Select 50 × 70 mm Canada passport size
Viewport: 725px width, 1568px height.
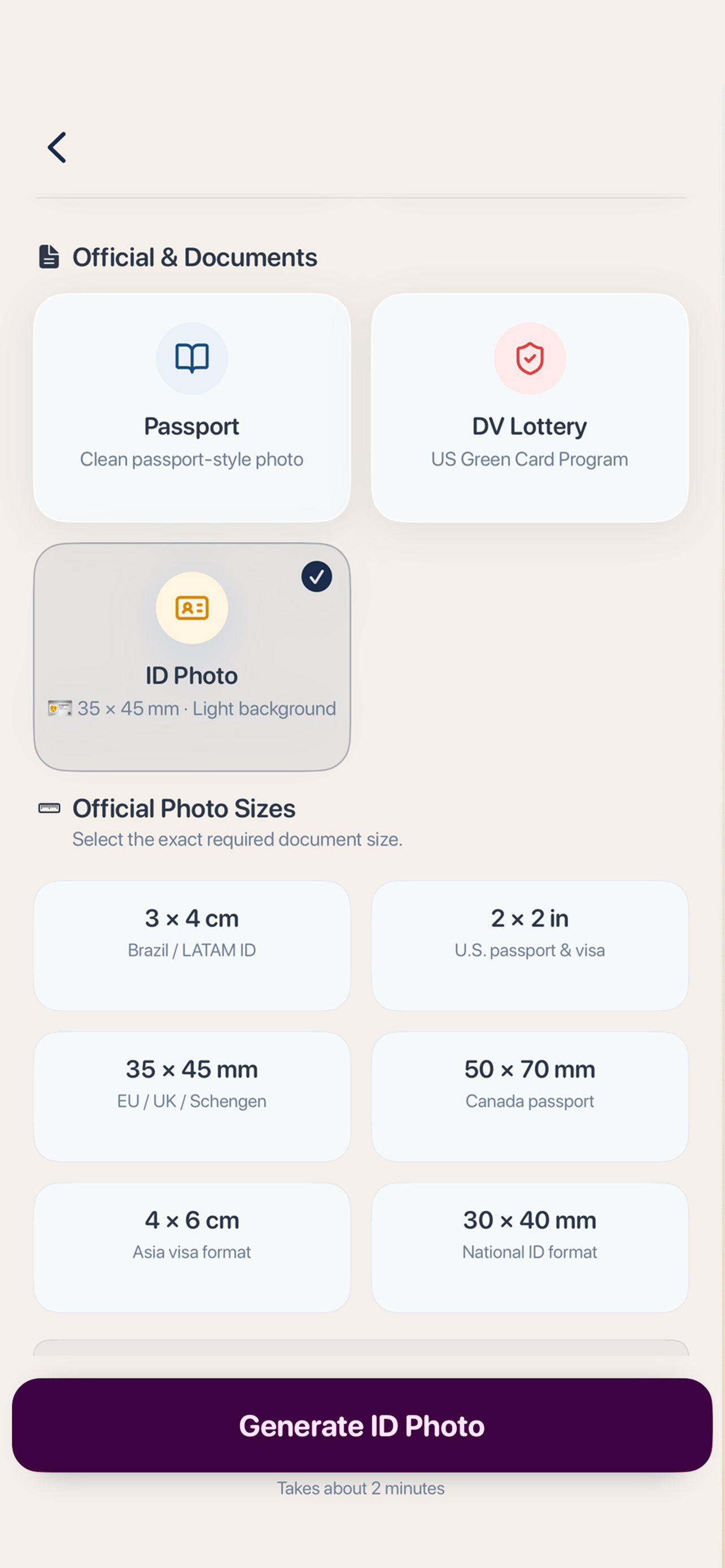point(530,1096)
